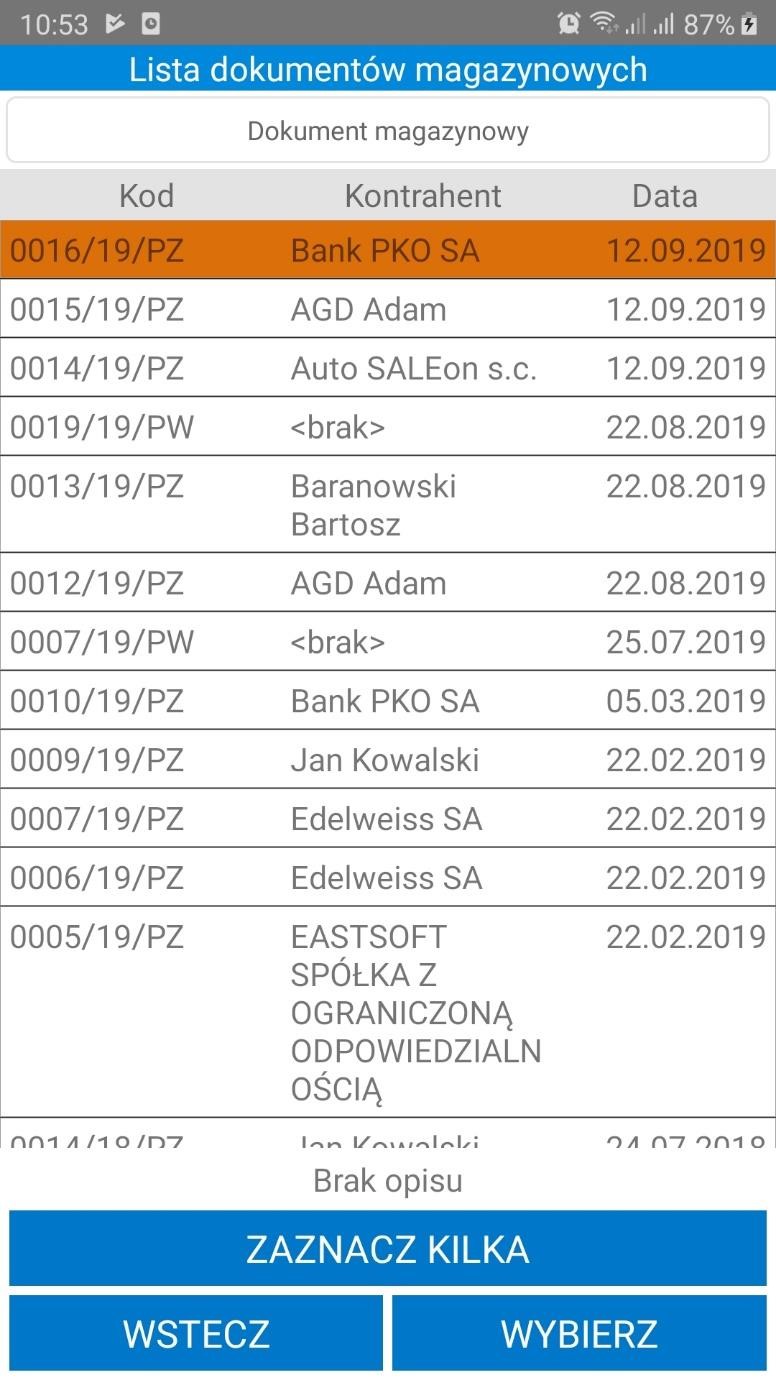Select document 0016/19/PZ Bank PKO SA
The width and height of the screenshot is (776, 1380).
point(388,250)
